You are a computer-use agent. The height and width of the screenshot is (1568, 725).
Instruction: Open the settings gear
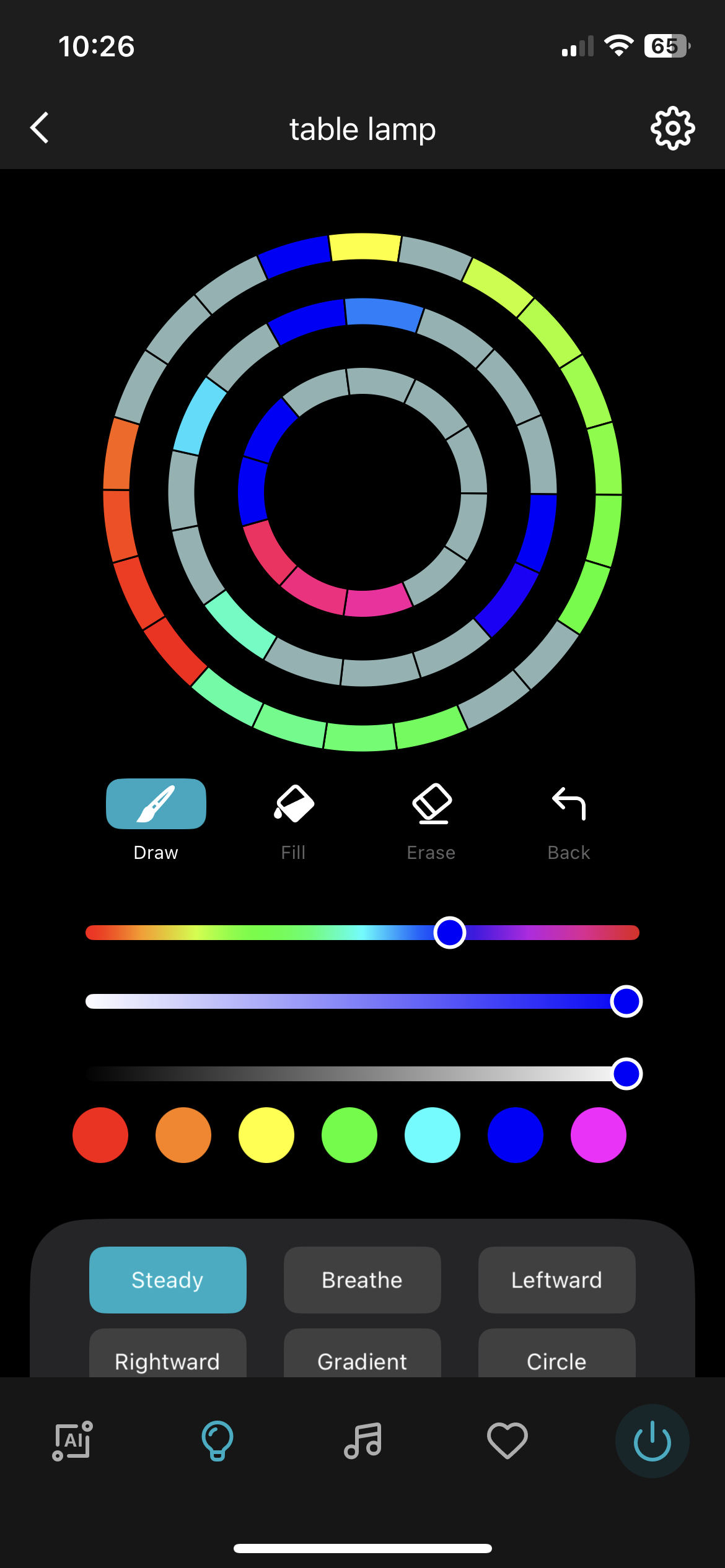coord(672,129)
